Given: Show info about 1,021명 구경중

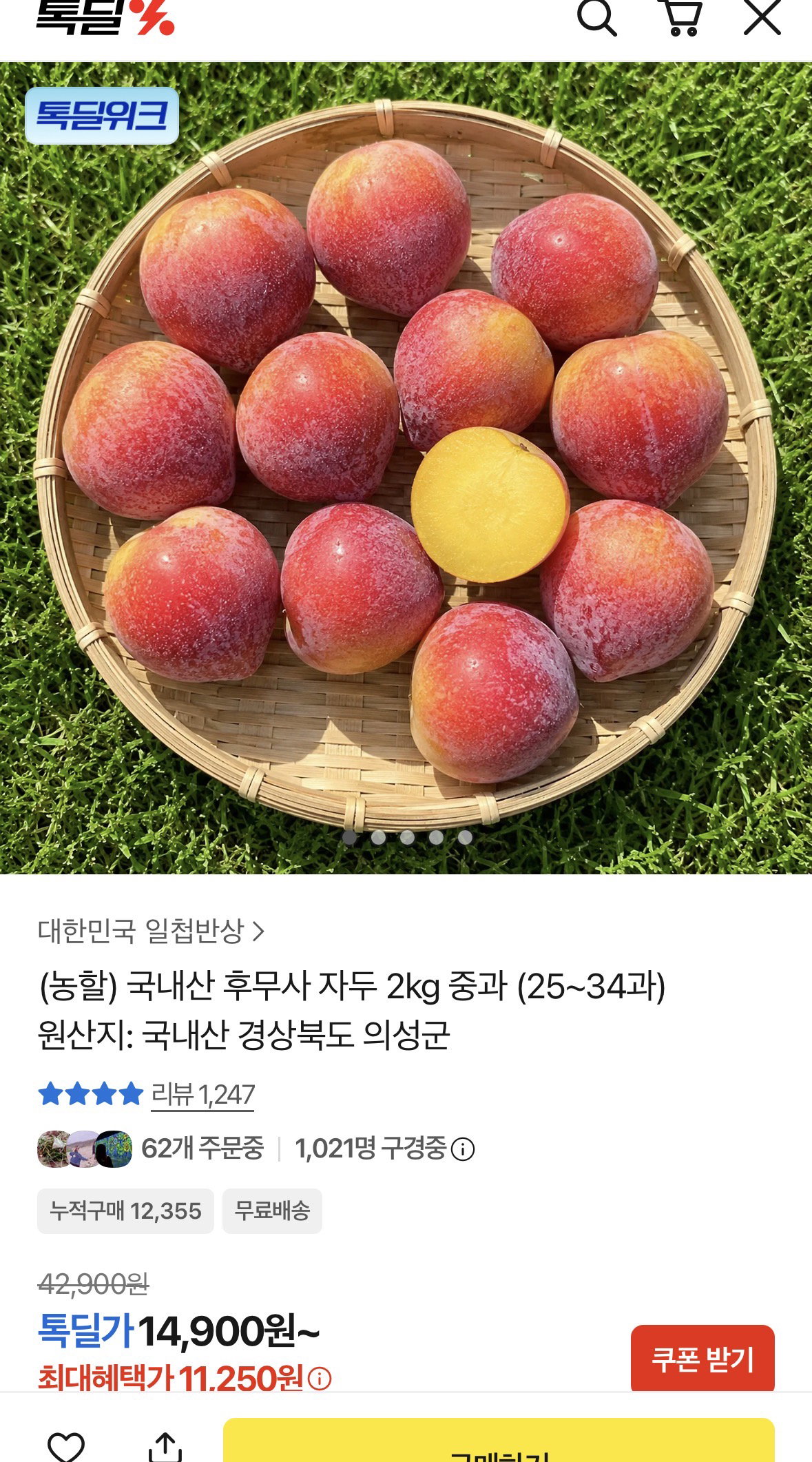Looking at the screenshot, I should point(463,1149).
